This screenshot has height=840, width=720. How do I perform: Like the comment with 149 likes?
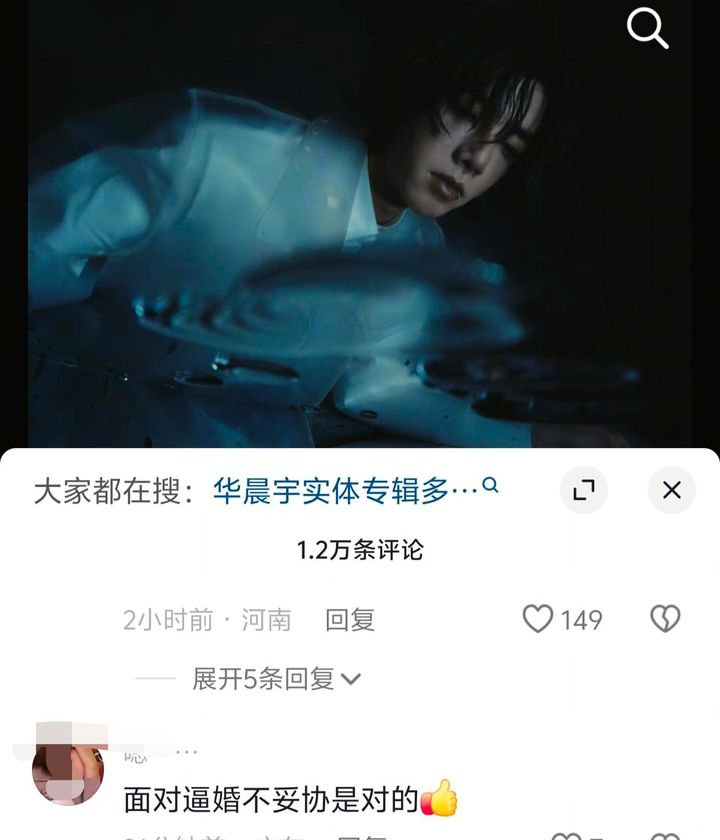[538, 620]
